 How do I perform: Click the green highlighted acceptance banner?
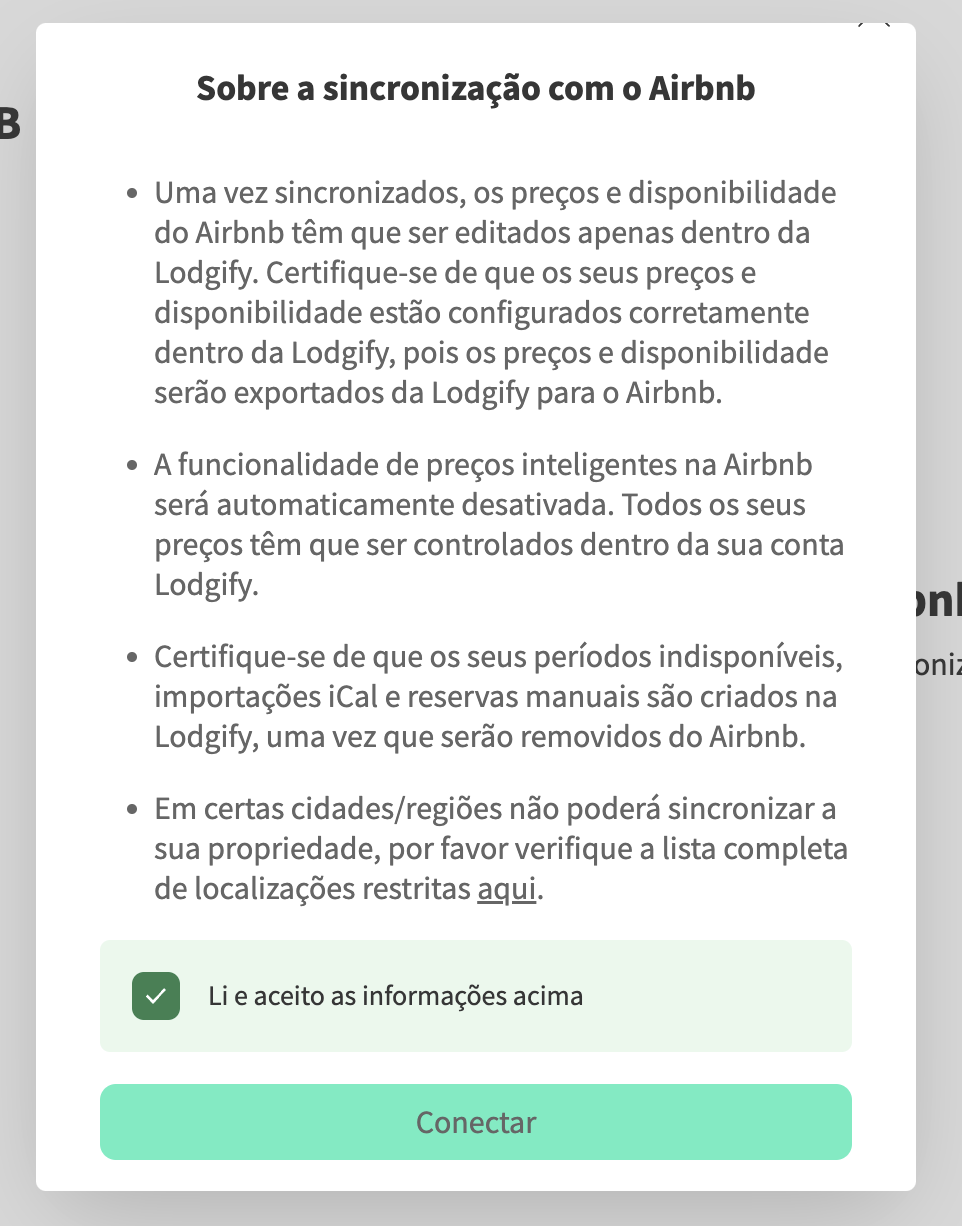pyautogui.click(x=475, y=995)
